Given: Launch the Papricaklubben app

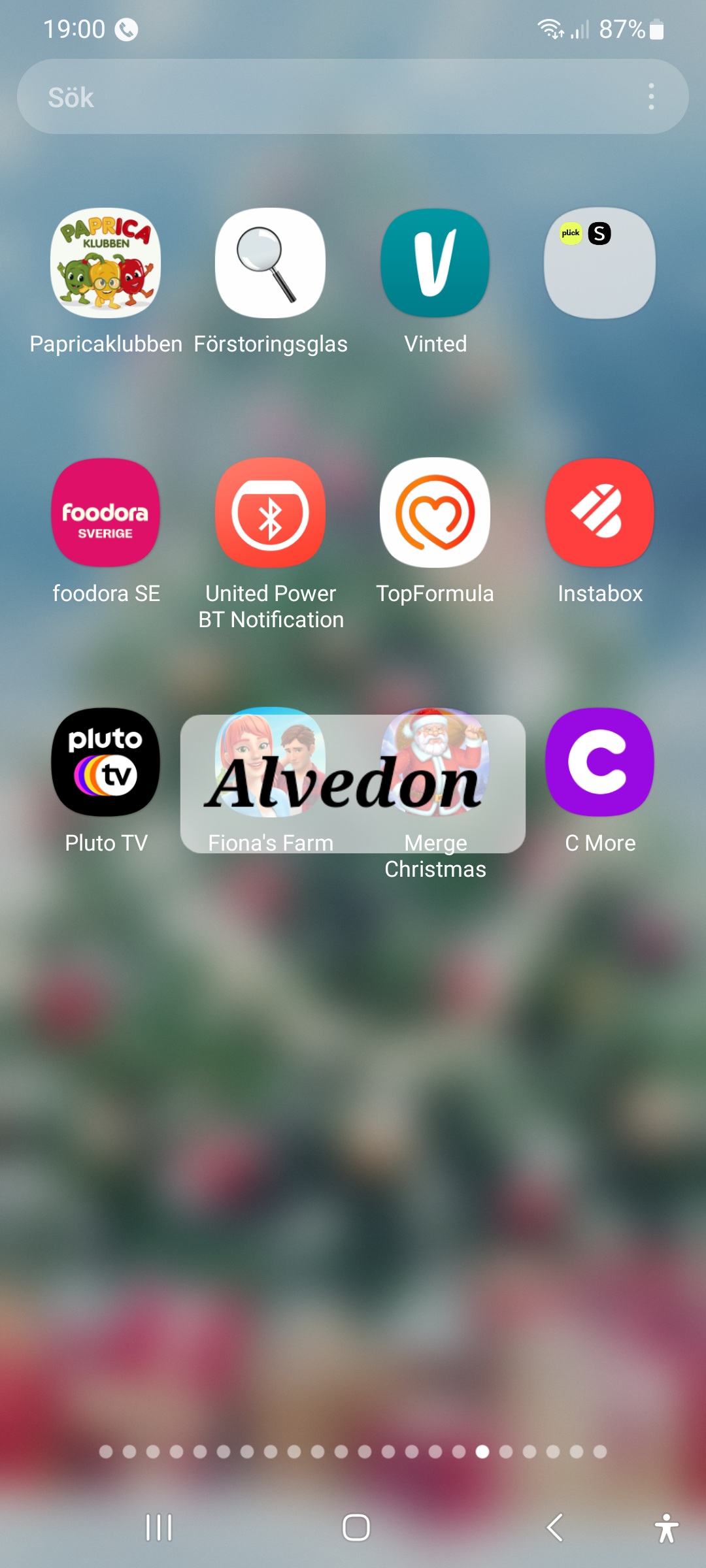Looking at the screenshot, I should (106, 263).
